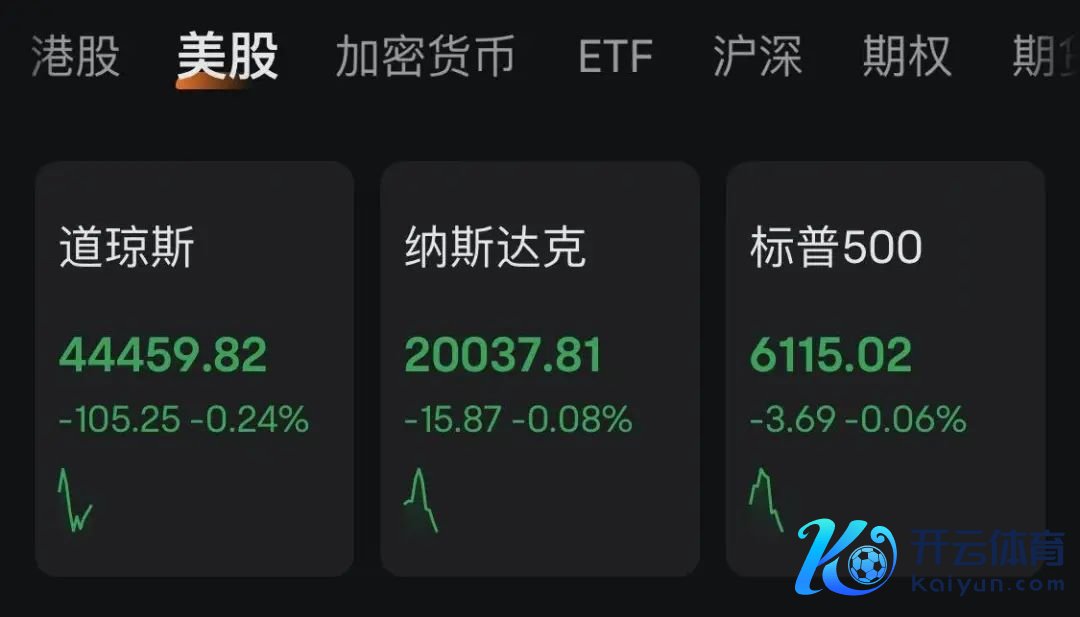
Task: Go to the 沪深 tab
Action: [x=757, y=56]
